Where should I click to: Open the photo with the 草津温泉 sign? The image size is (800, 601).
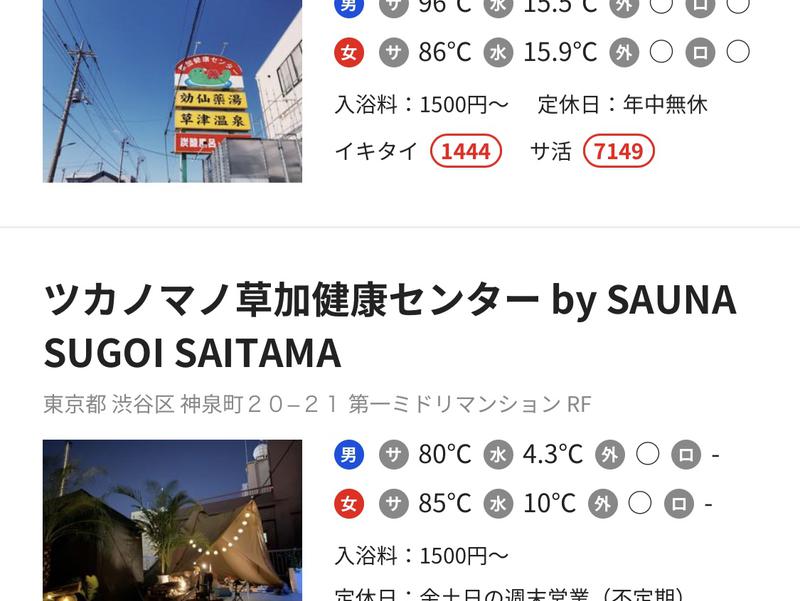[172, 91]
